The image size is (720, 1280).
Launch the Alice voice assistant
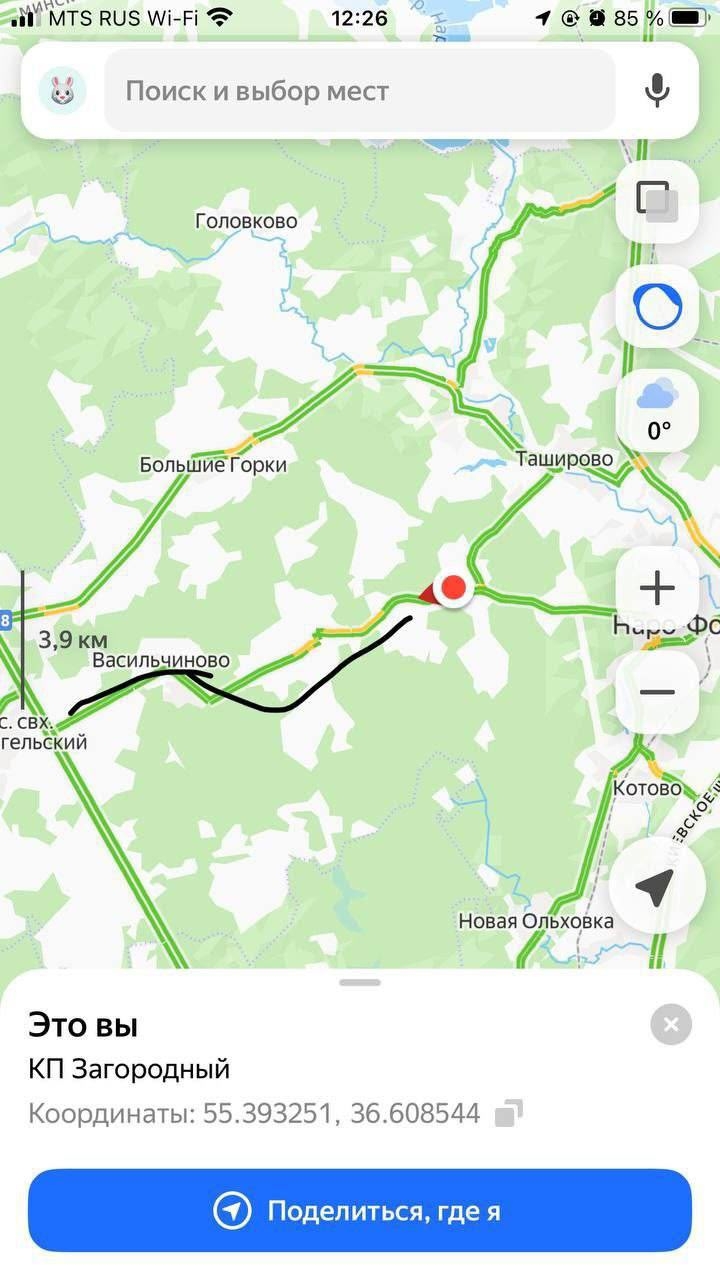point(657,307)
